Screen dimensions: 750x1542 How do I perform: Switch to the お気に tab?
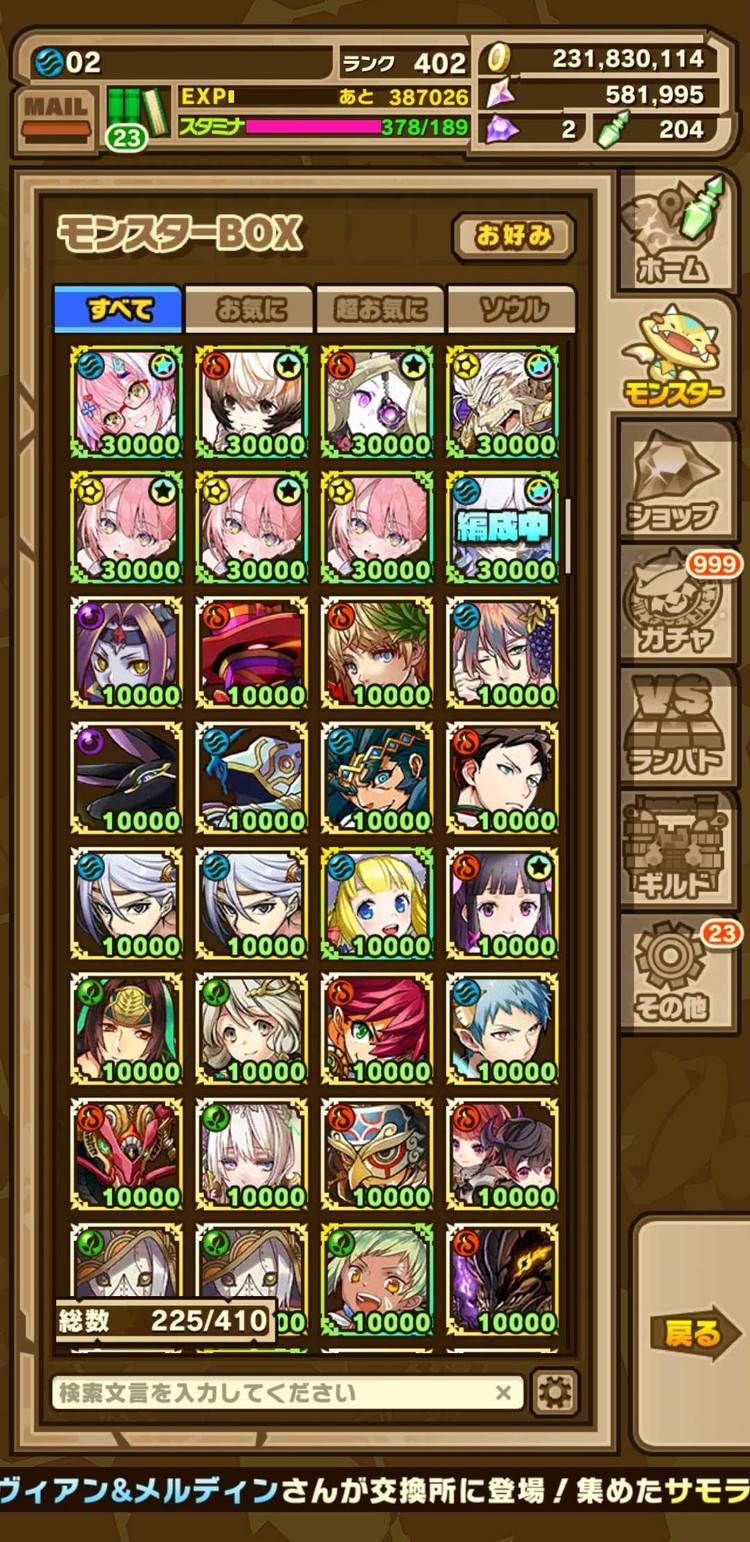tap(248, 310)
